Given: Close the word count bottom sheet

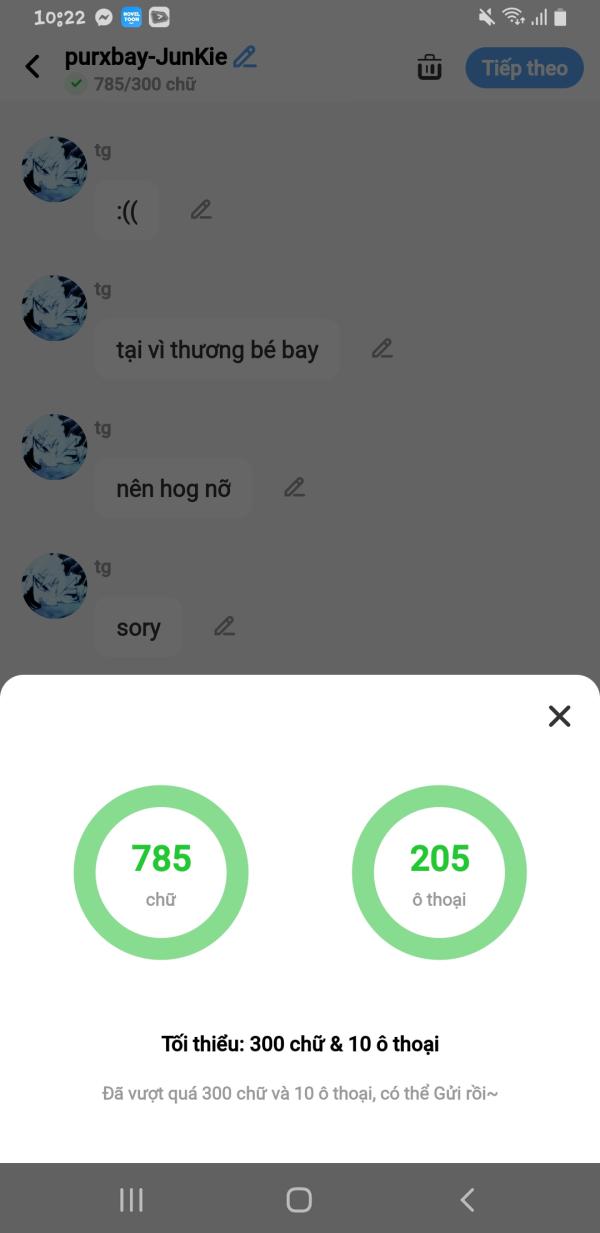Looking at the screenshot, I should point(559,716).
